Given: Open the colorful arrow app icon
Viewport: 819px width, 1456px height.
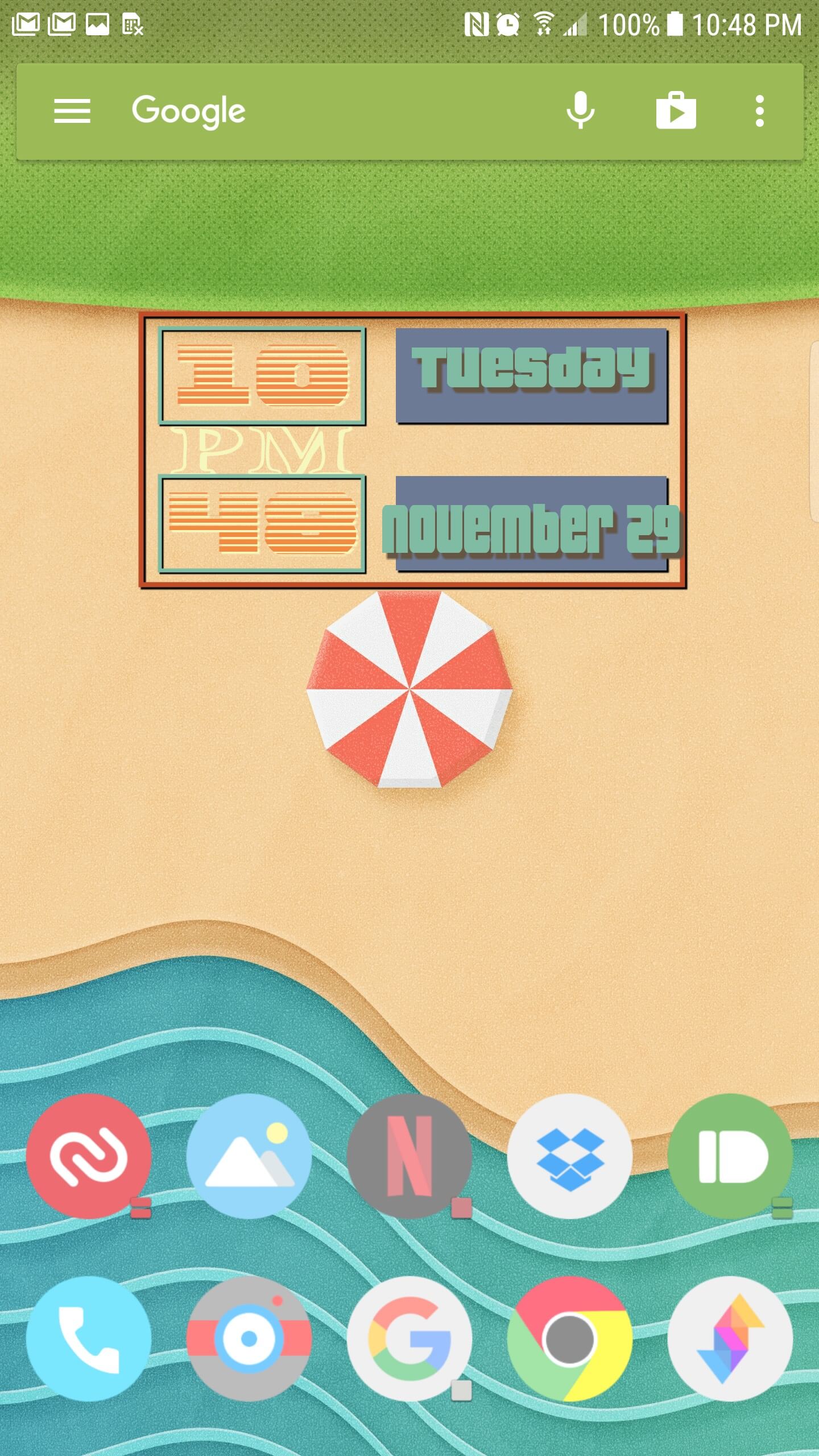Looking at the screenshot, I should [x=730, y=1339].
